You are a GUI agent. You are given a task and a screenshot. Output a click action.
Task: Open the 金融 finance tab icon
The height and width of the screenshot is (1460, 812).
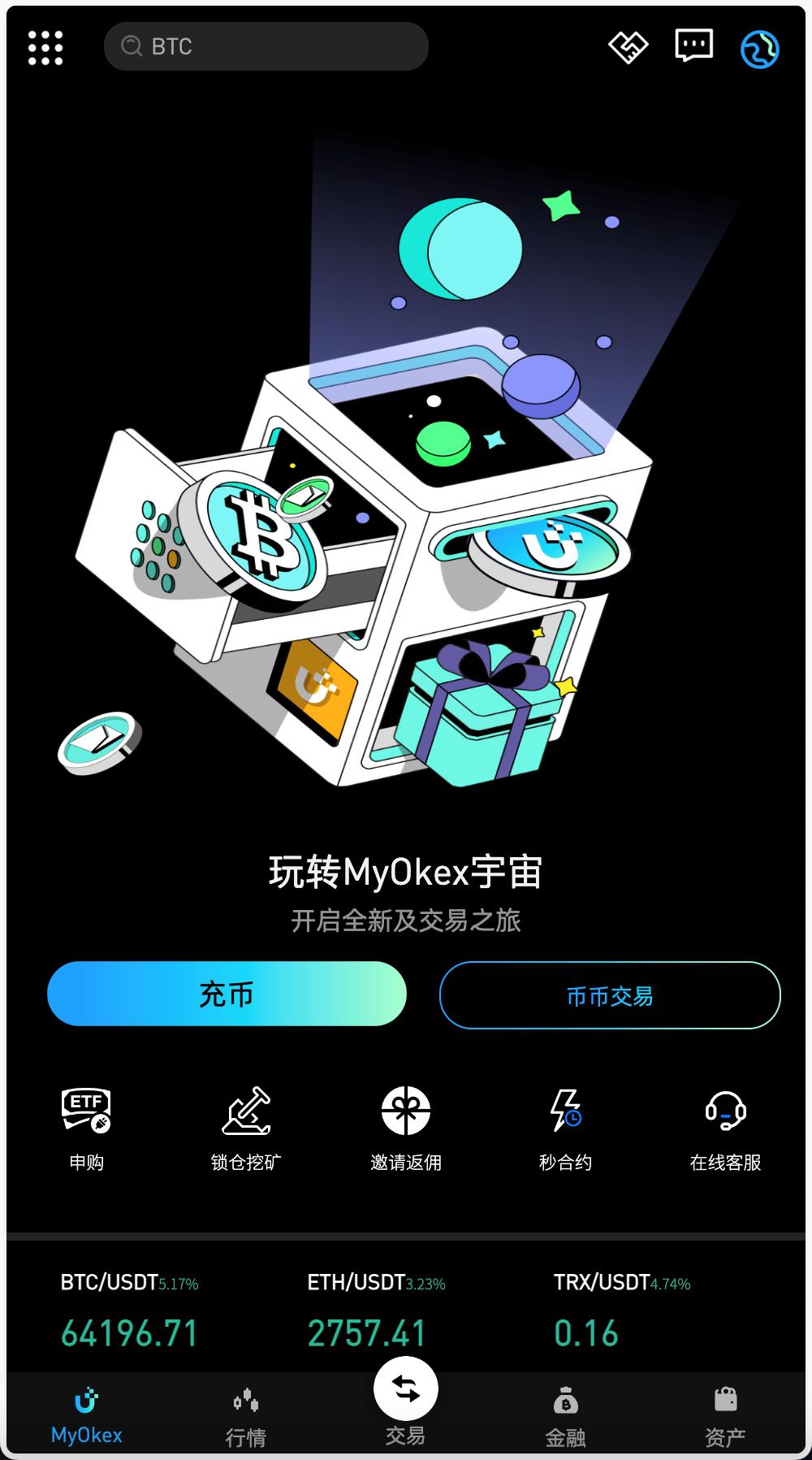tap(565, 1410)
